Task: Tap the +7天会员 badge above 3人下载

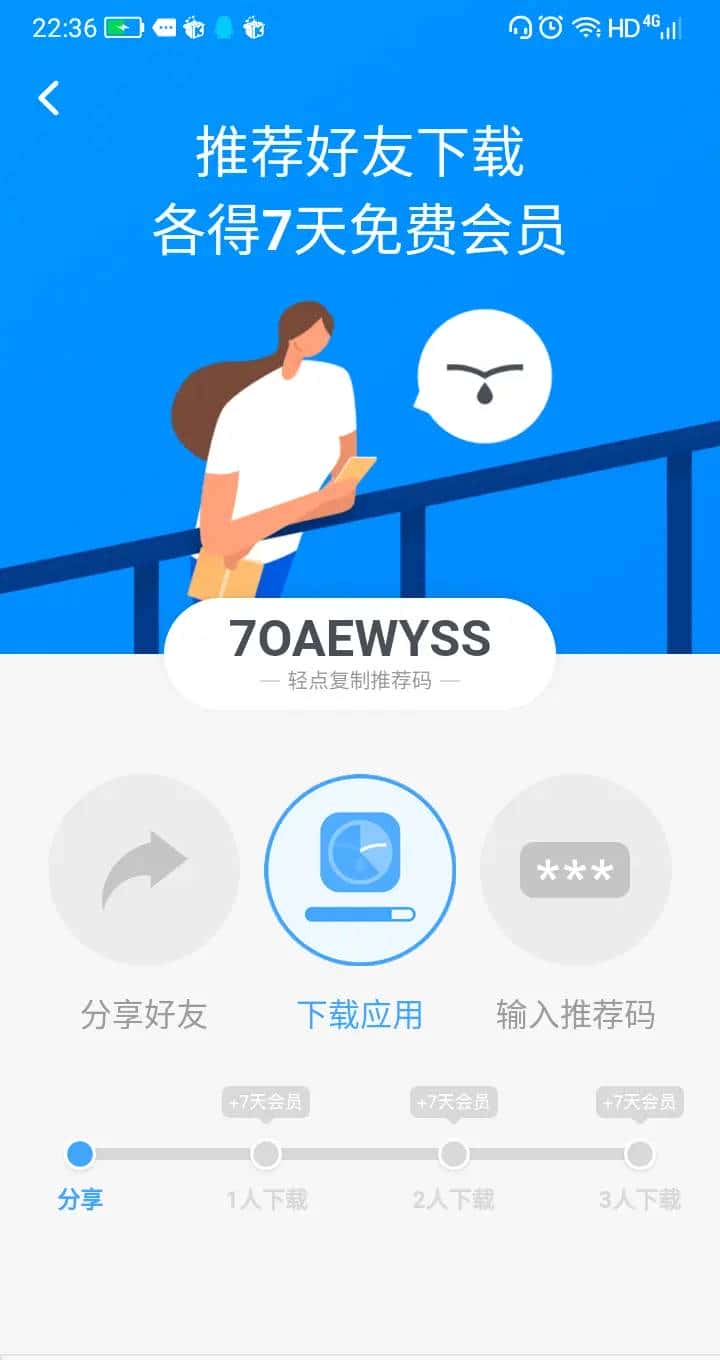Action: pos(639,1104)
